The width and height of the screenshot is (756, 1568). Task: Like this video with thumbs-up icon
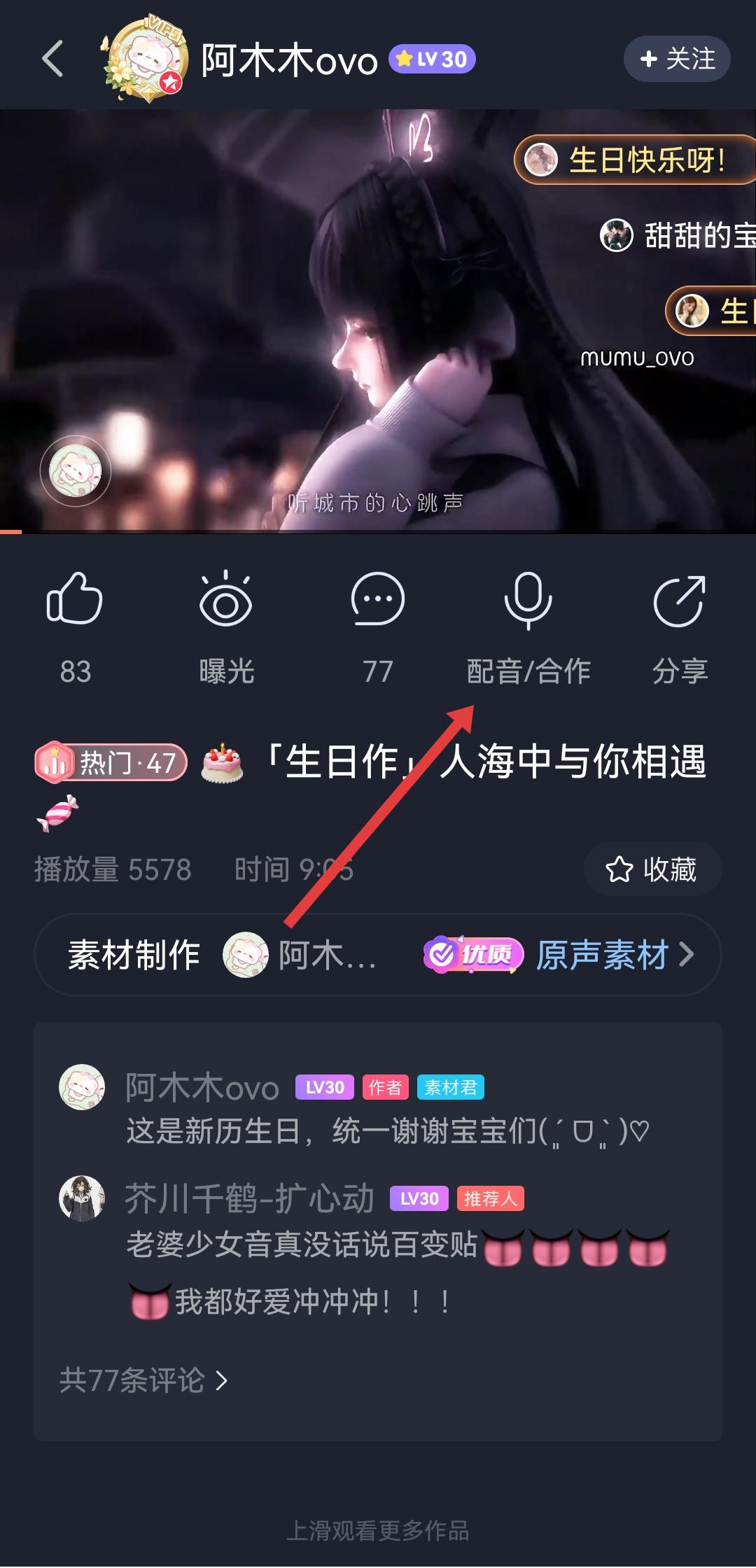click(x=75, y=600)
